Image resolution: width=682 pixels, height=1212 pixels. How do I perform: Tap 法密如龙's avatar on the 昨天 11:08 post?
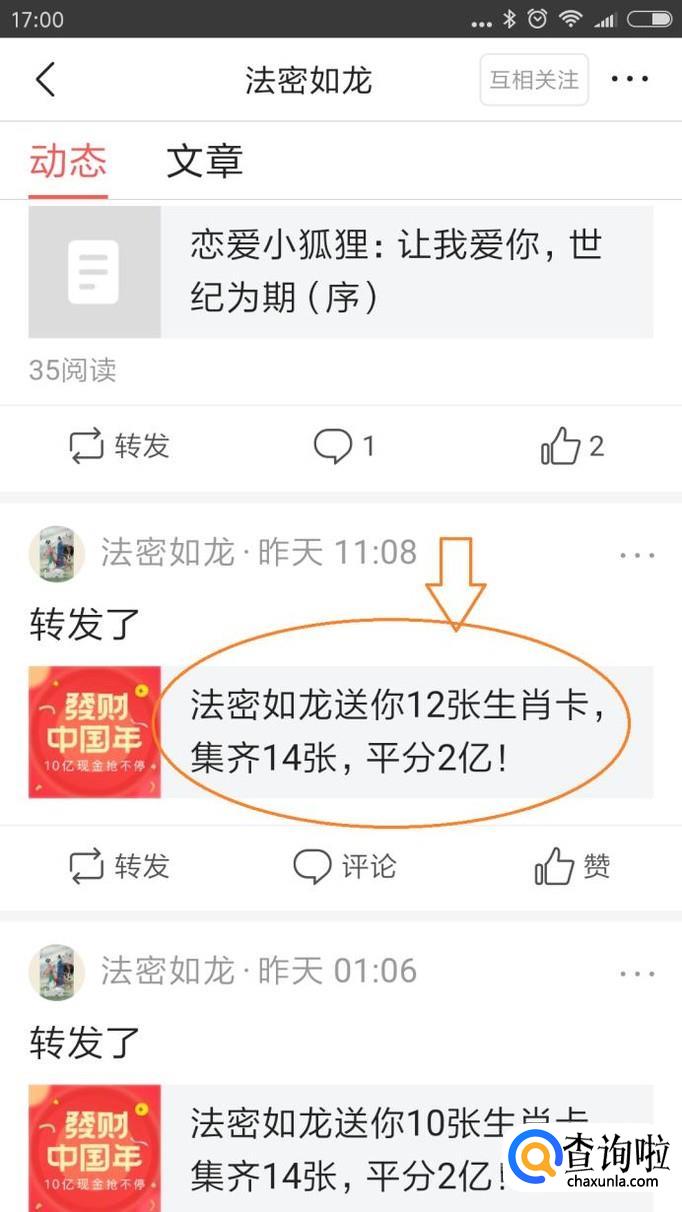coord(56,553)
